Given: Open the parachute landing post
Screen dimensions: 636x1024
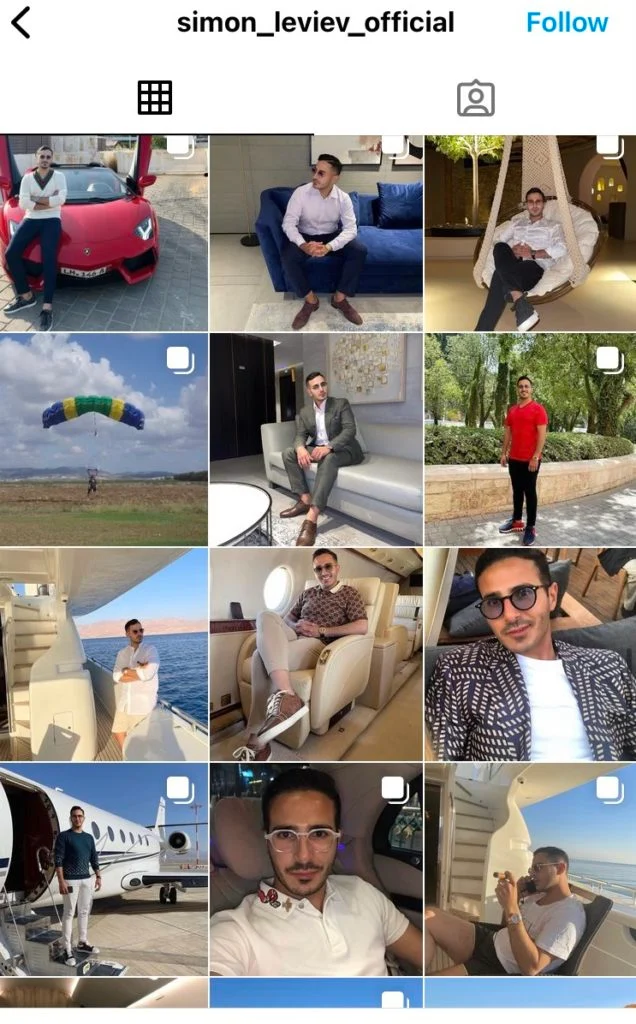Looking at the screenshot, I should [x=104, y=440].
